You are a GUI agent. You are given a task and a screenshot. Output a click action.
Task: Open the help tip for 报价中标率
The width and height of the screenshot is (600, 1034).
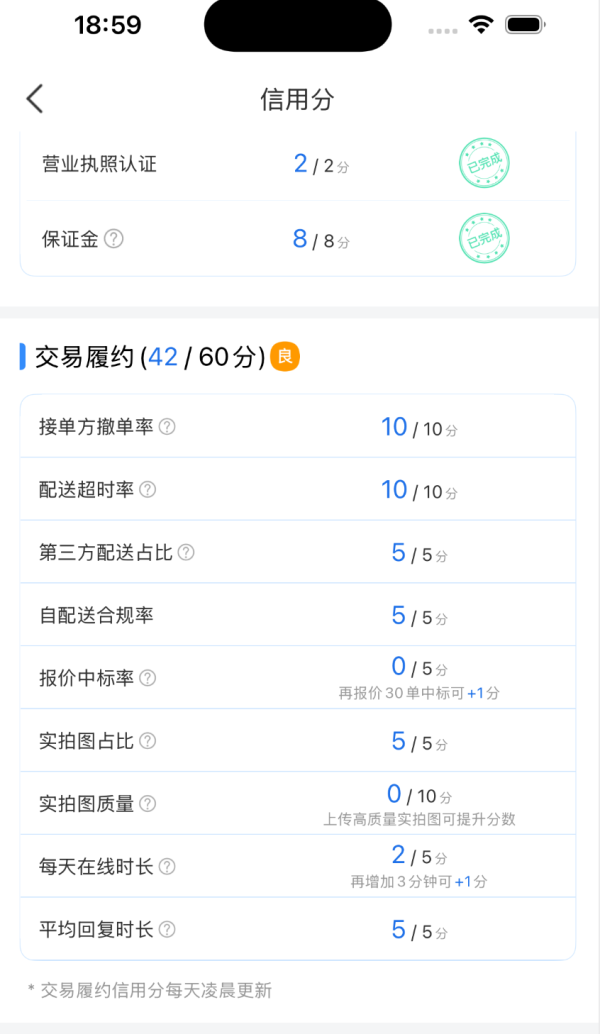pyautogui.click(x=148, y=678)
